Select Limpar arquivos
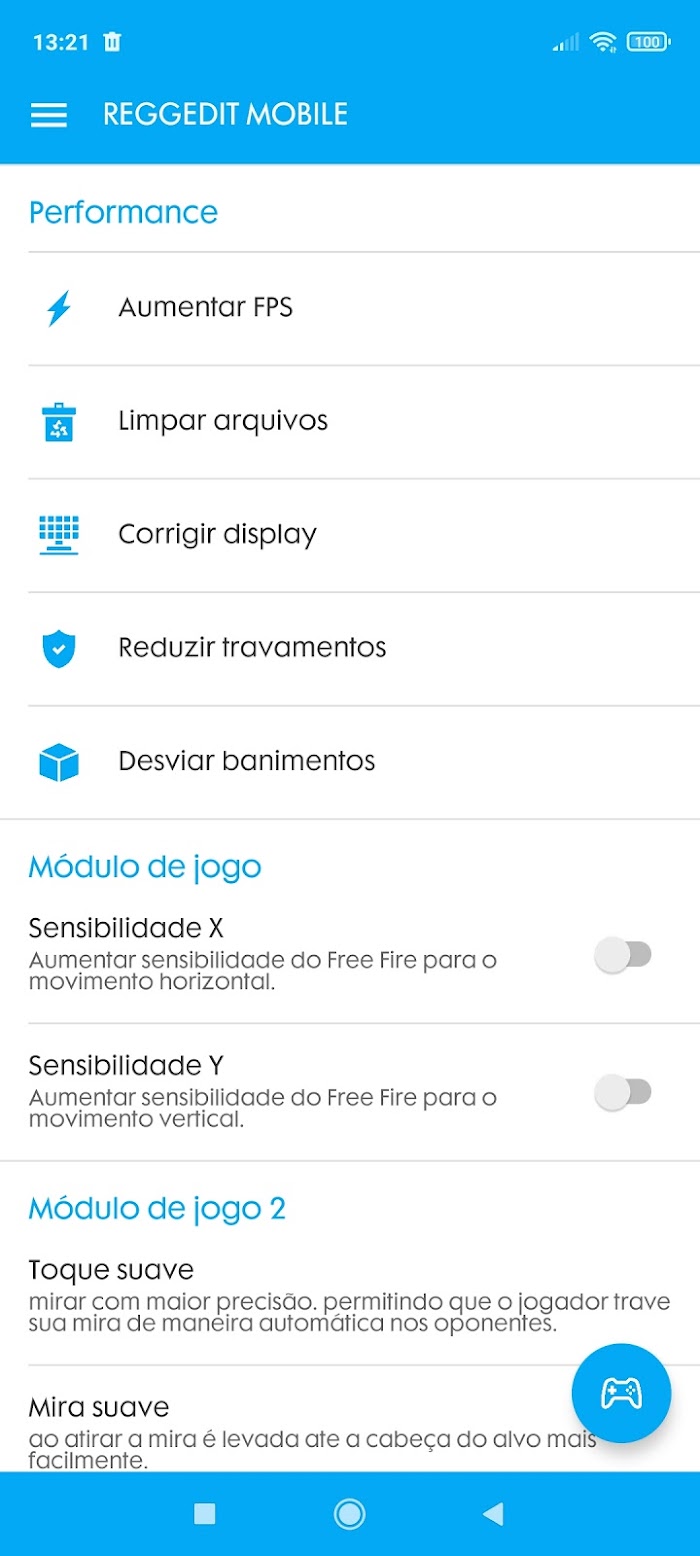Viewport: 700px width, 1556px height. 350,422
